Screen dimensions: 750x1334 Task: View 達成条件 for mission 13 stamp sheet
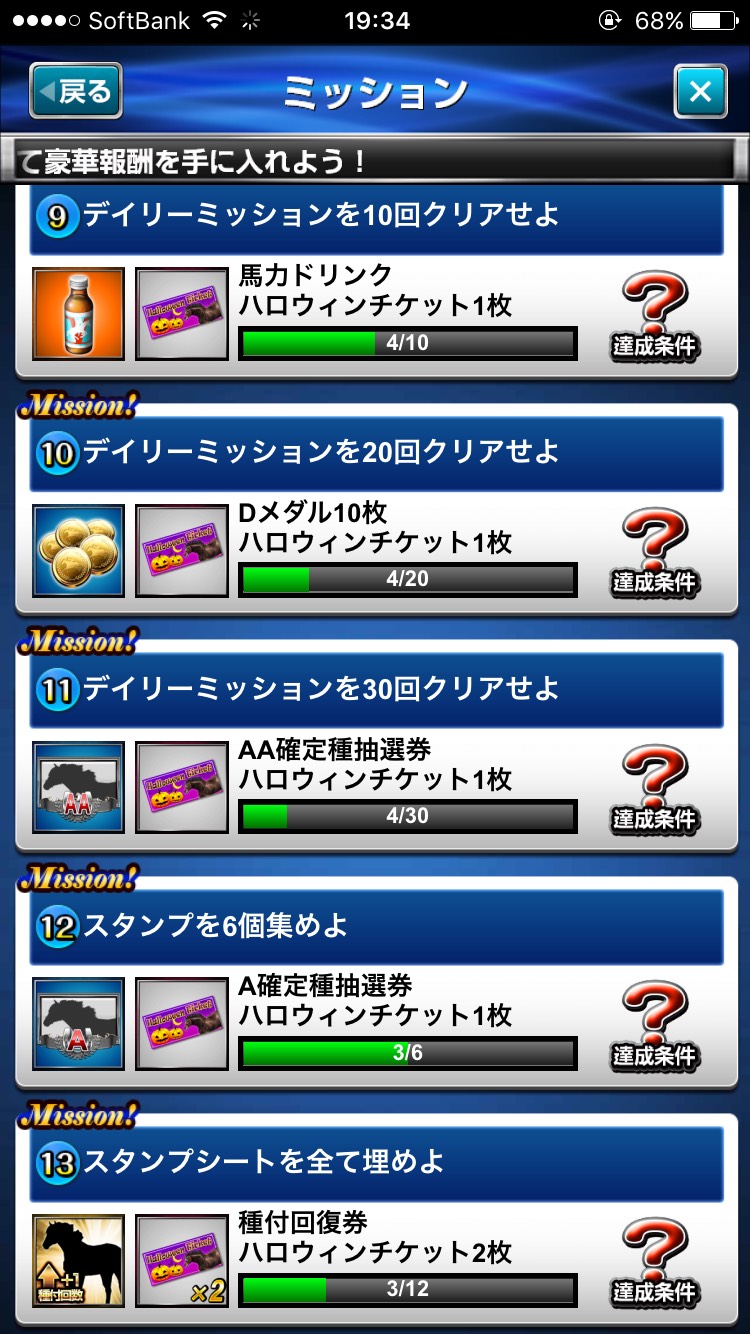[655, 1262]
